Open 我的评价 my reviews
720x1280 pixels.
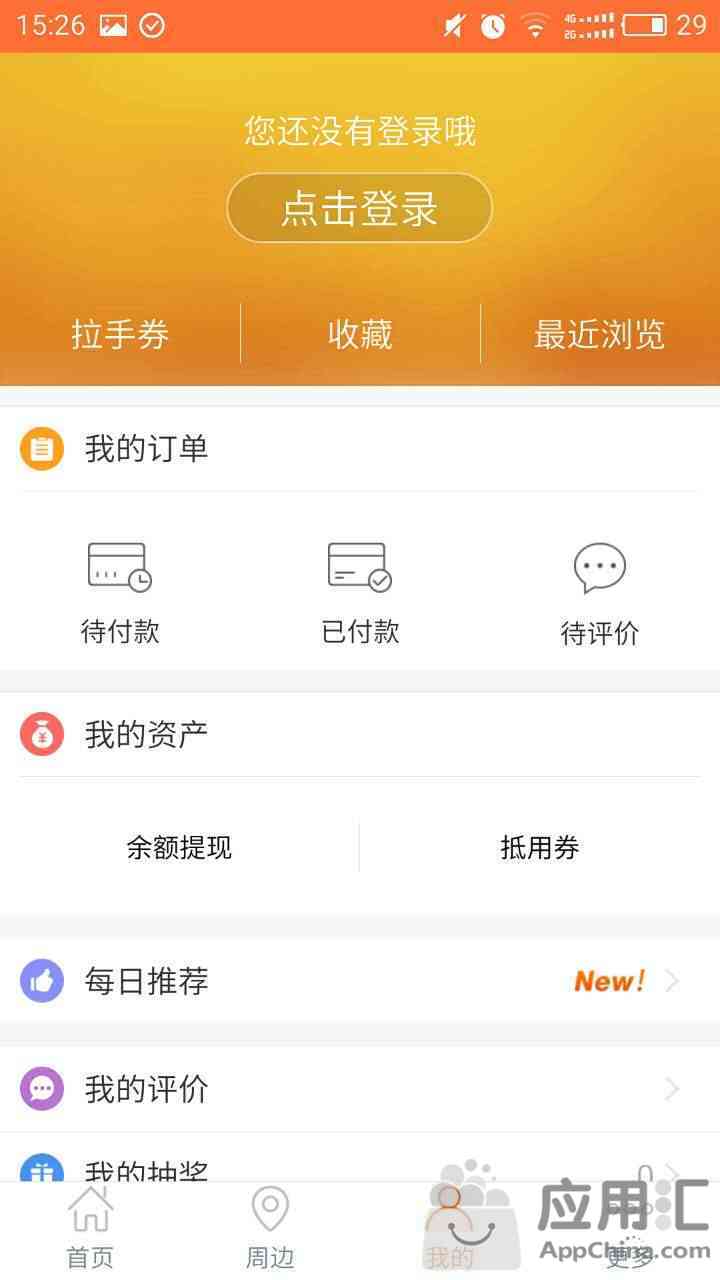pos(360,1088)
